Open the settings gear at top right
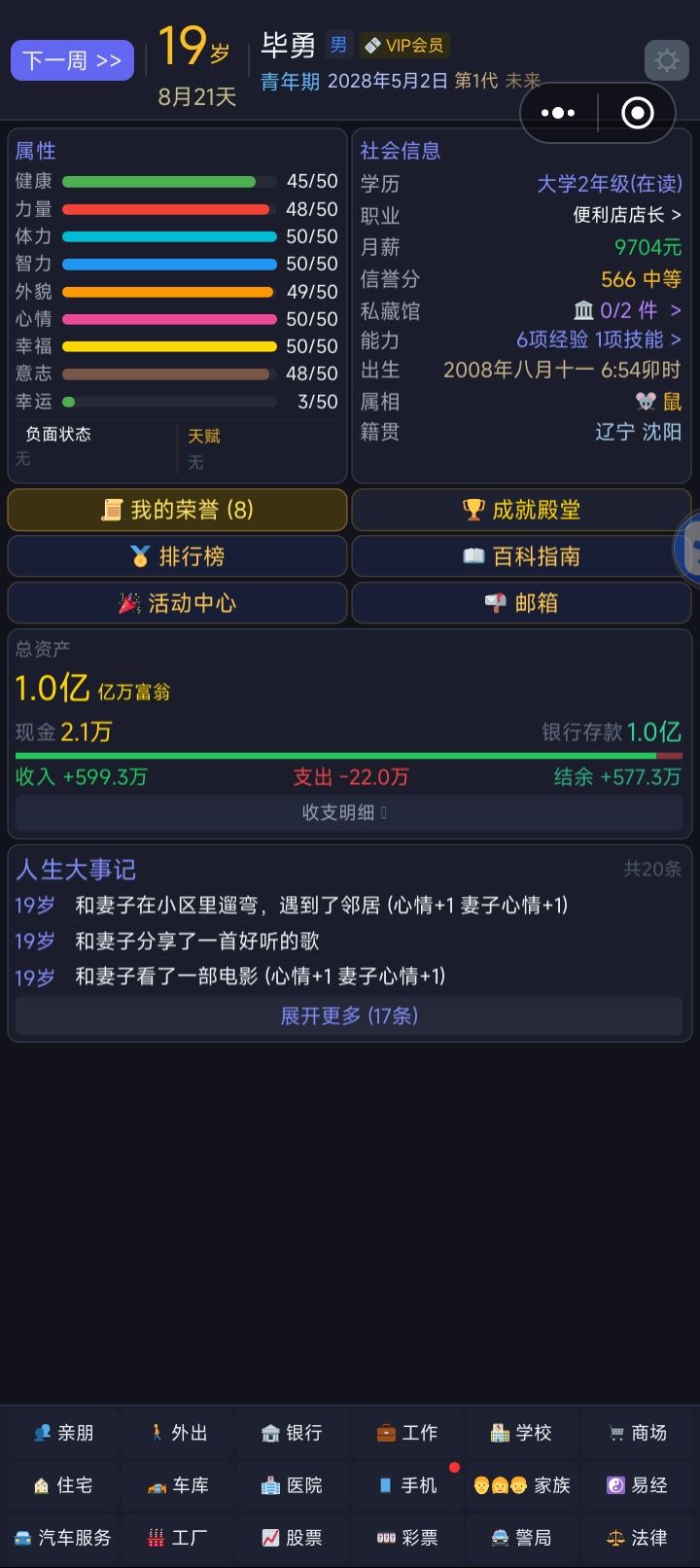 tap(666, 60)
